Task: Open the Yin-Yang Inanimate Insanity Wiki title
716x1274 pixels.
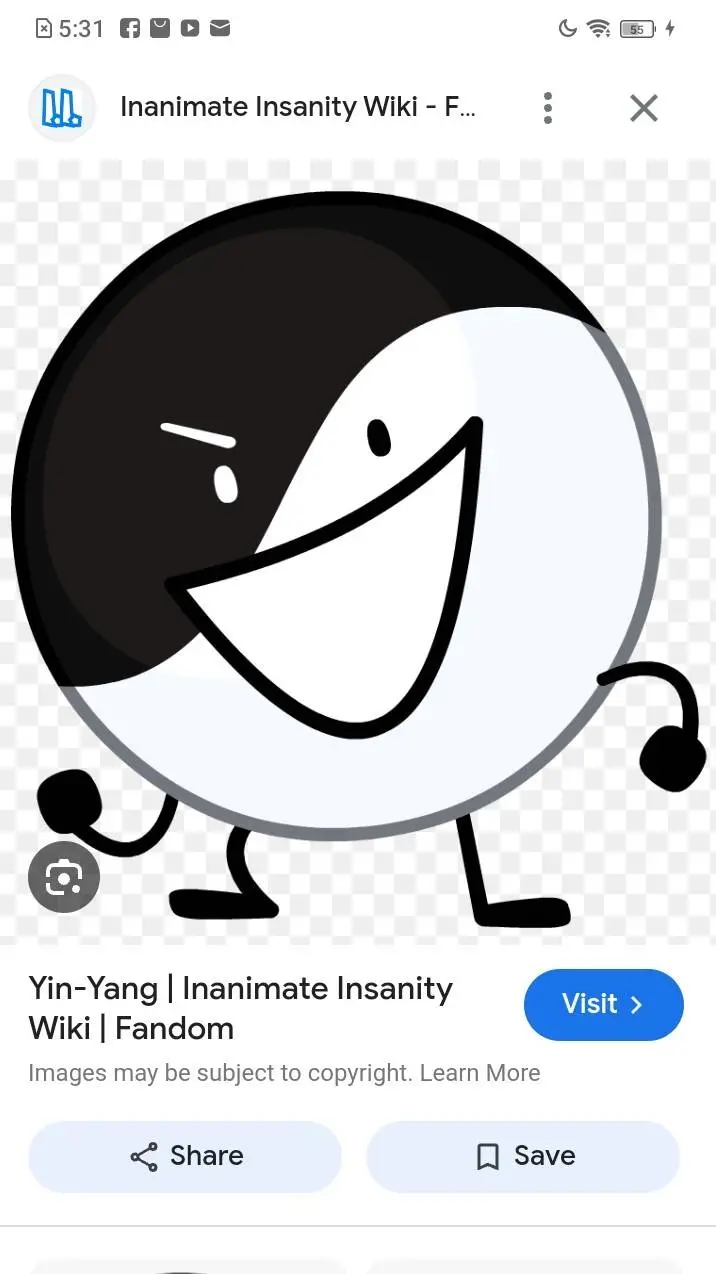Action: tap(240, 1008)
